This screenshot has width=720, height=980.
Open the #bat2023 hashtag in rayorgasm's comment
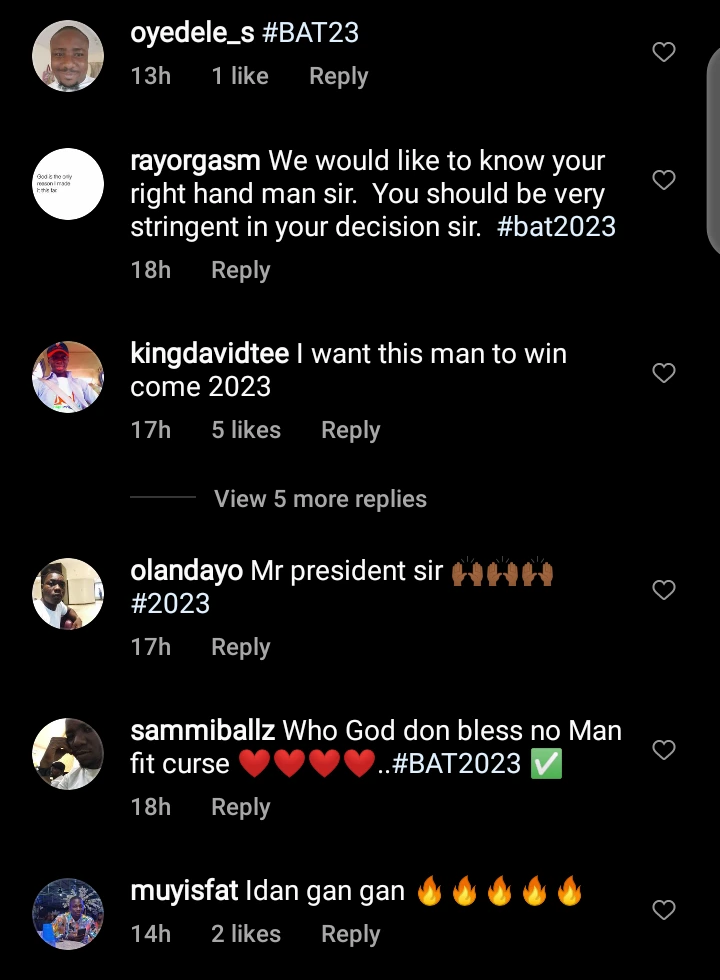tap(556, 227)
